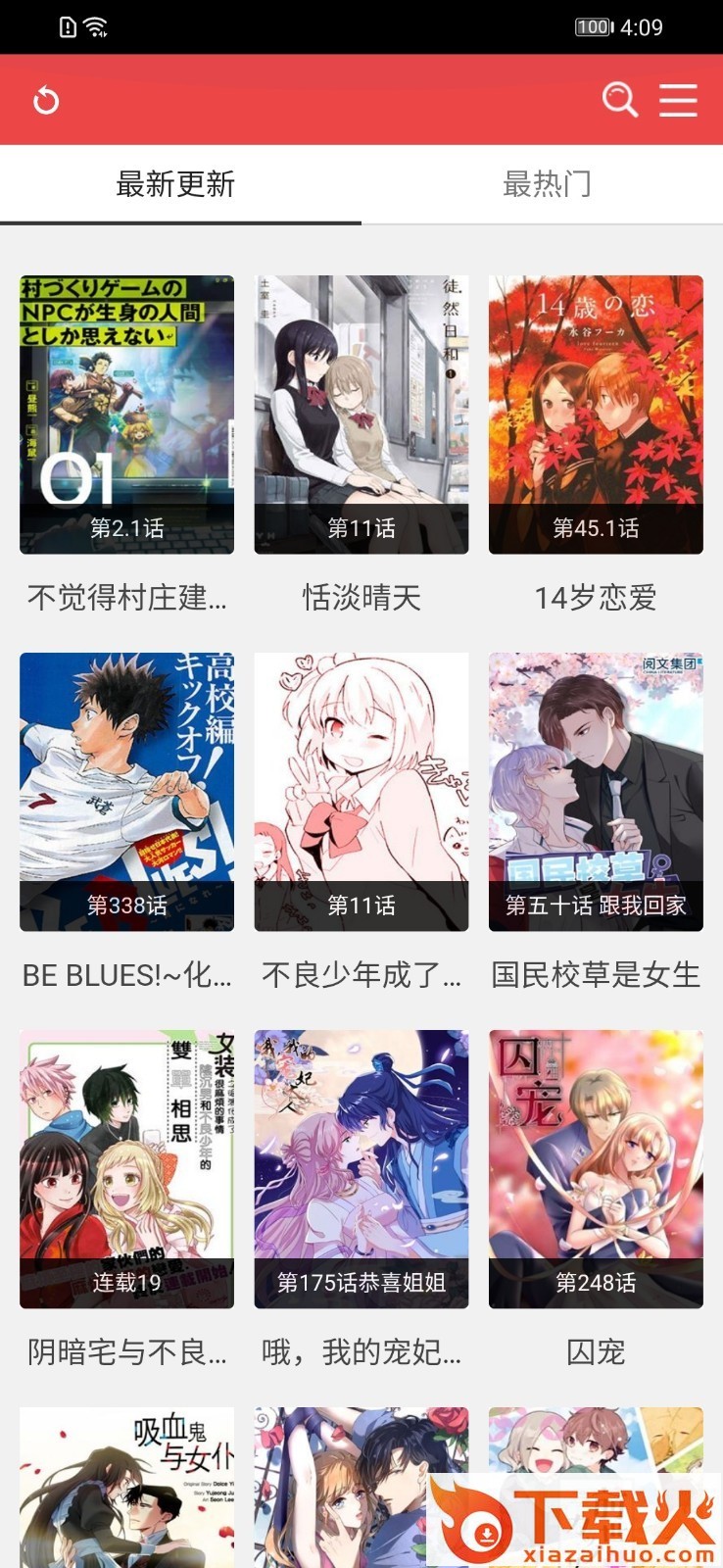
Task: Open the comic 不良少年成了…
Action: pos(361,792)
